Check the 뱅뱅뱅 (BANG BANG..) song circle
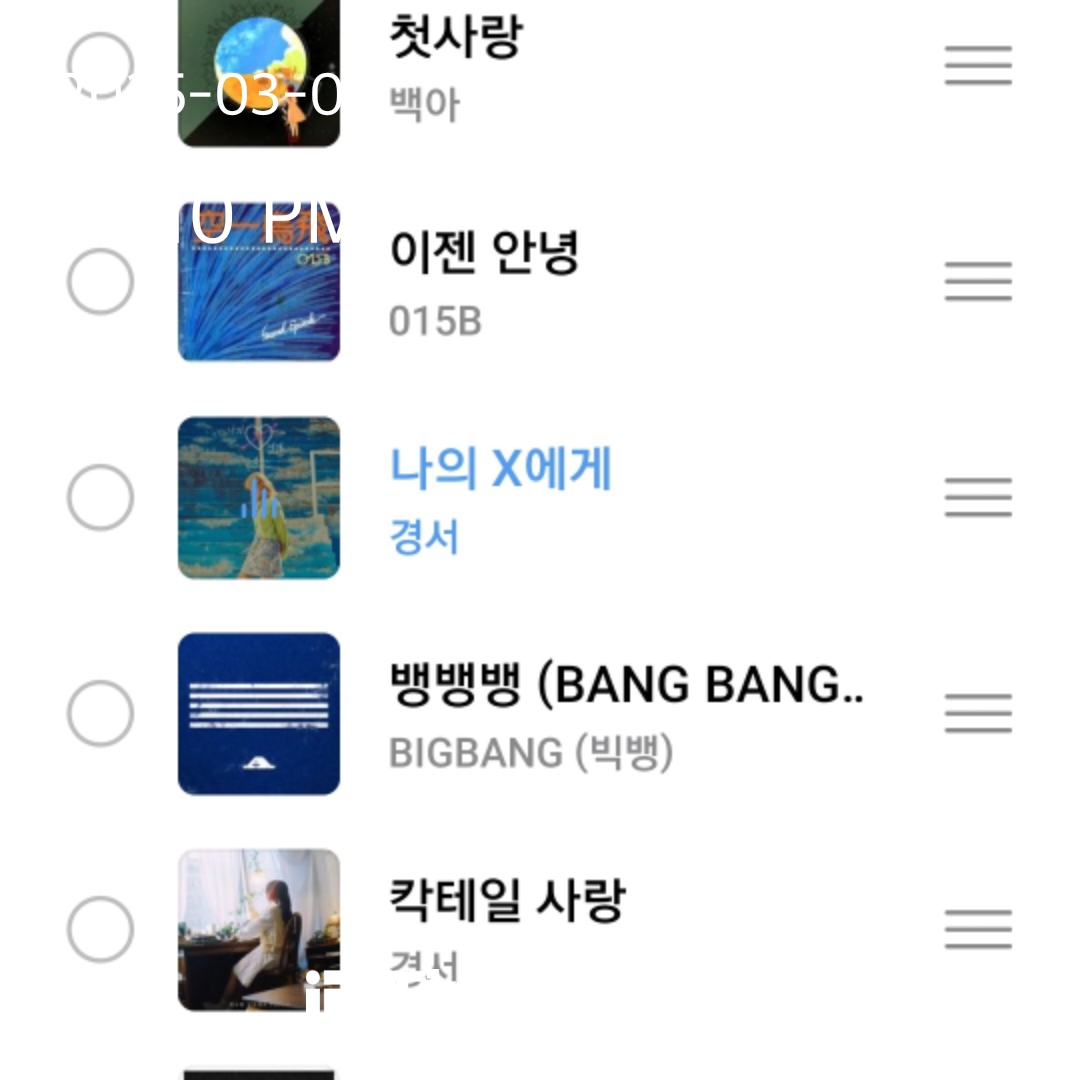1080x1080 pixels. click(x=100, y=713)
